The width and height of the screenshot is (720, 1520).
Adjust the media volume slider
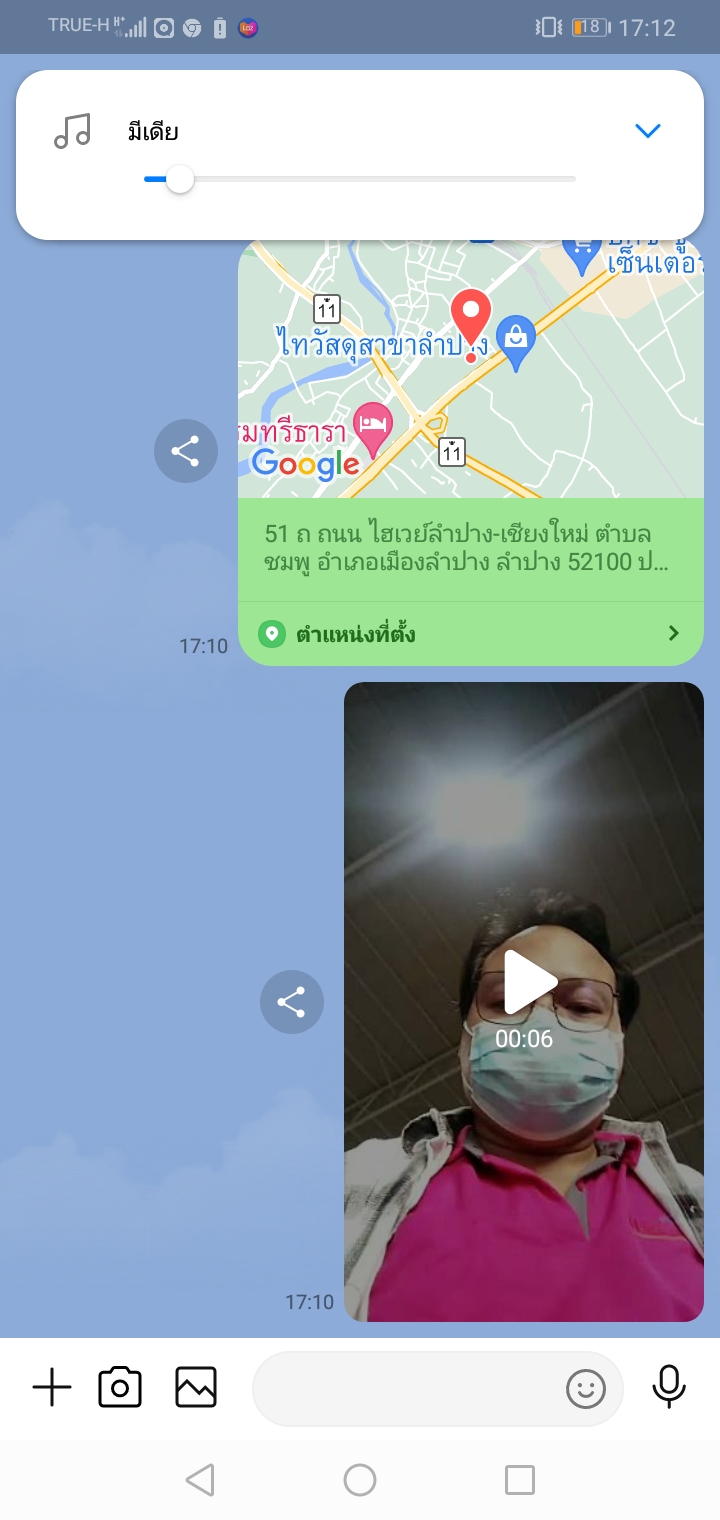(x=180, y=179)
